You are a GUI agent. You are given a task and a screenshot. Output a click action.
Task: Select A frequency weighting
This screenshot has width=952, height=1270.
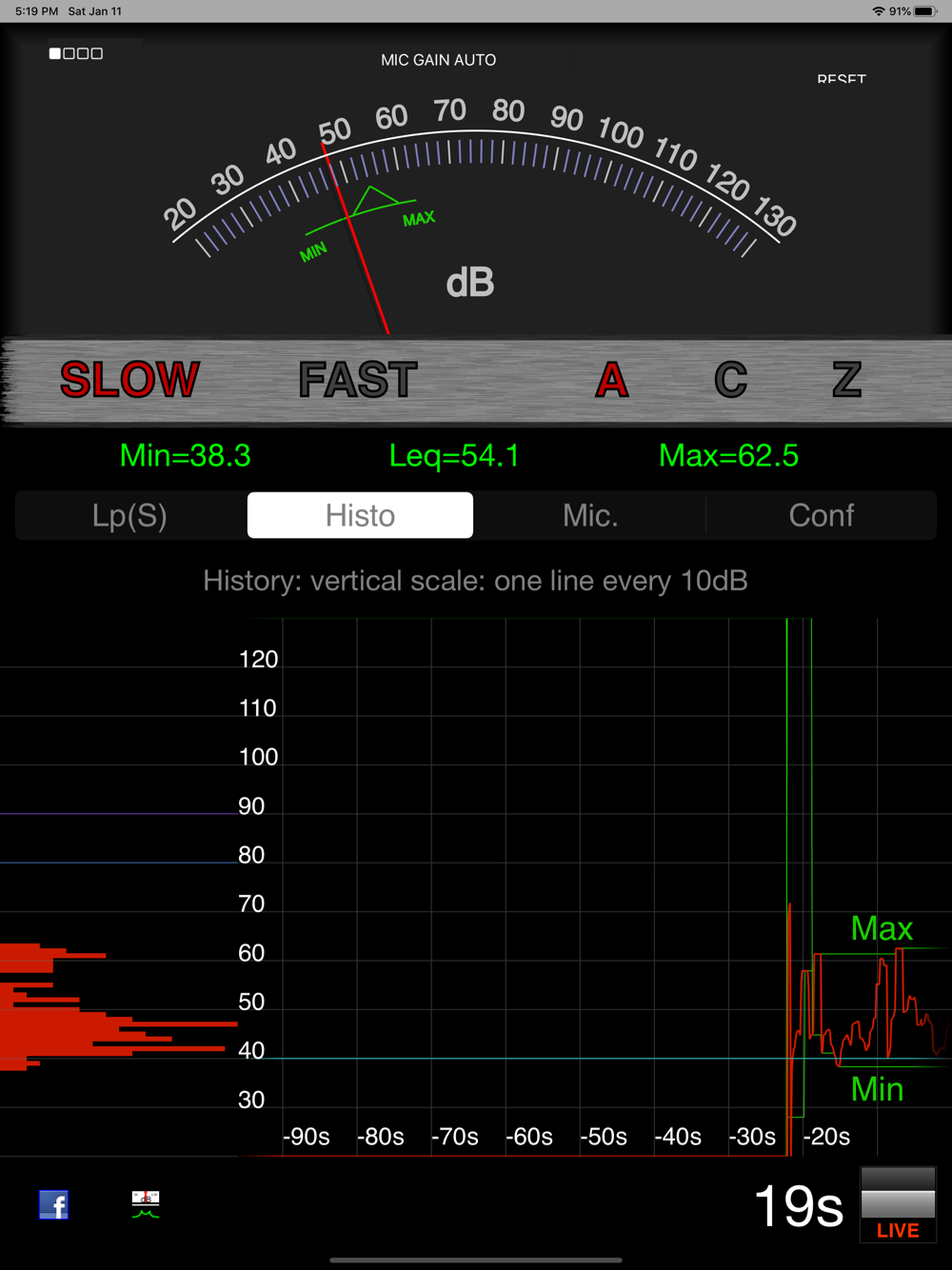(x=612, y=380)
